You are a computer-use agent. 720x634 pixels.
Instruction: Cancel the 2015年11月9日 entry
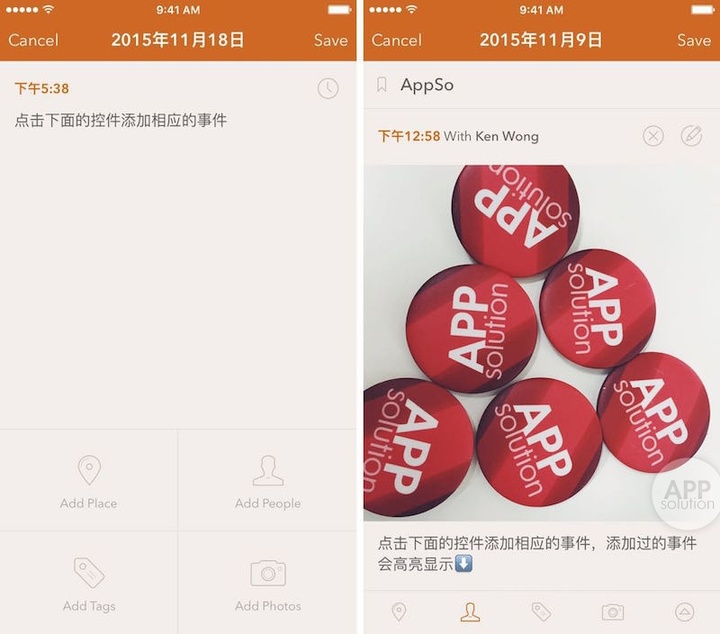396,40
